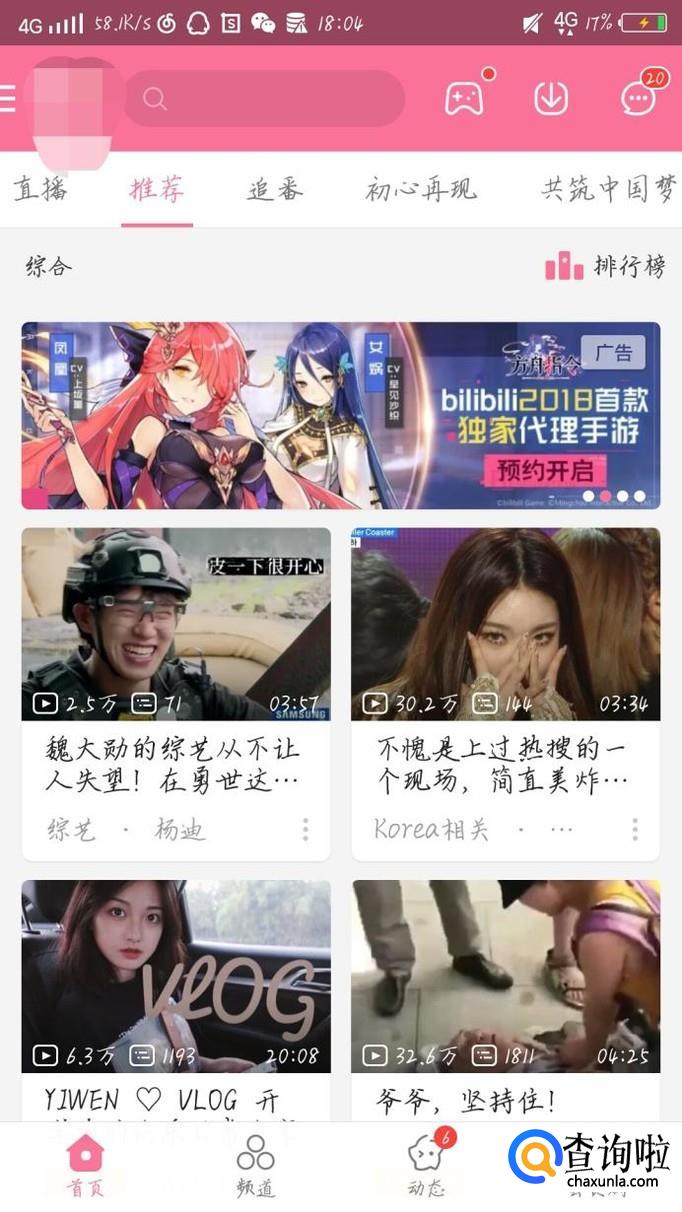
Task: Open the game center icon
Action: pos(464,98)
